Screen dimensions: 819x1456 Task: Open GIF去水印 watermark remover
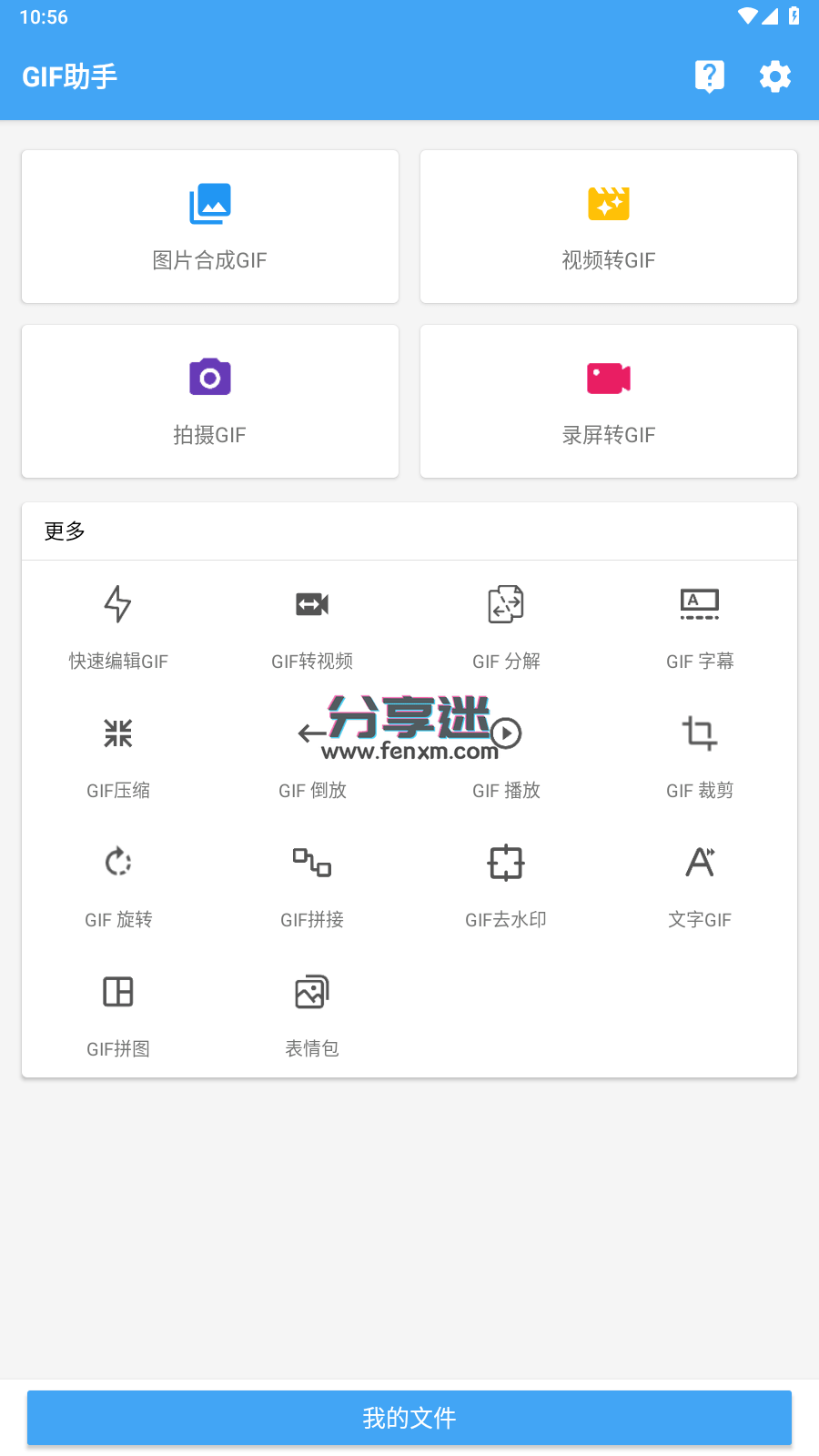(505, 885)
